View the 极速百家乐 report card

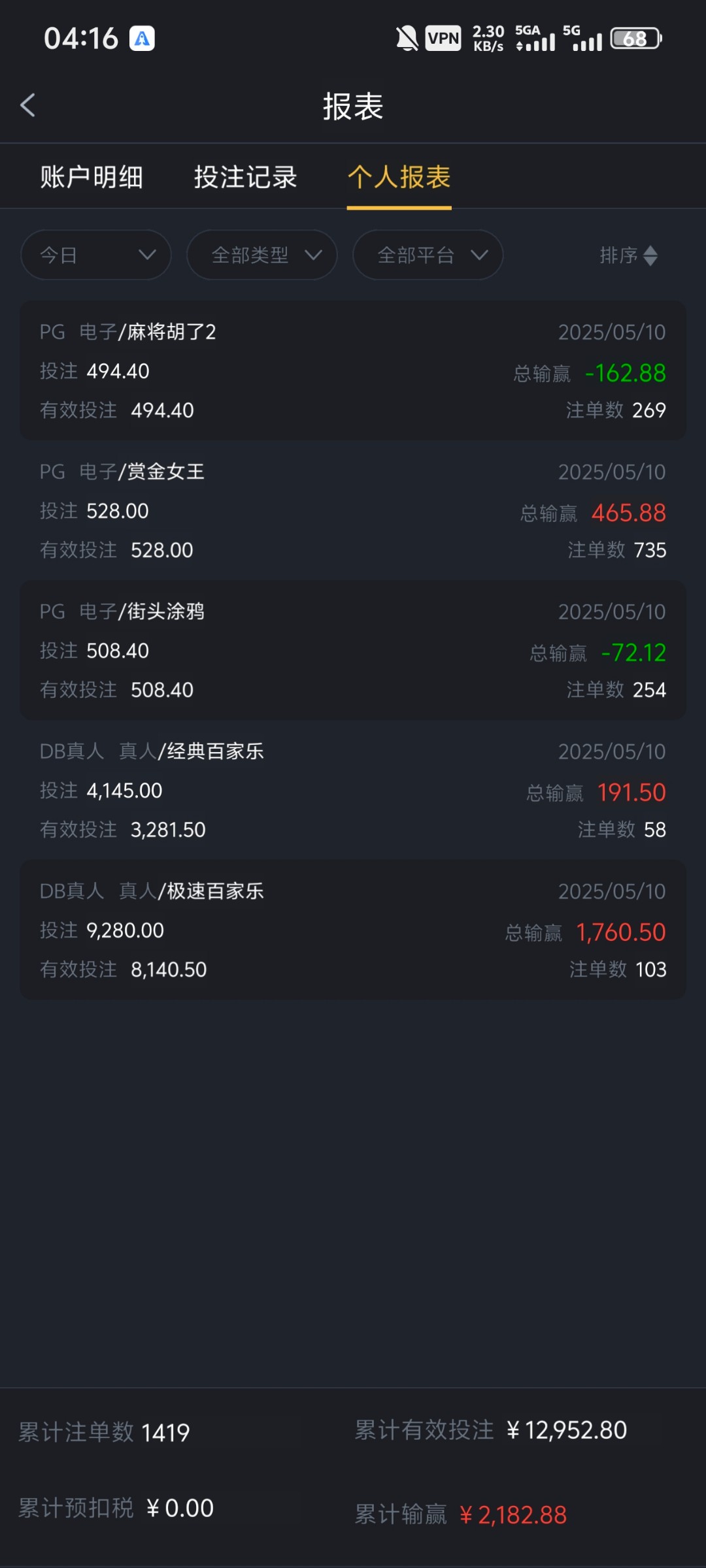pyautogui.click(x=353, y=930)
